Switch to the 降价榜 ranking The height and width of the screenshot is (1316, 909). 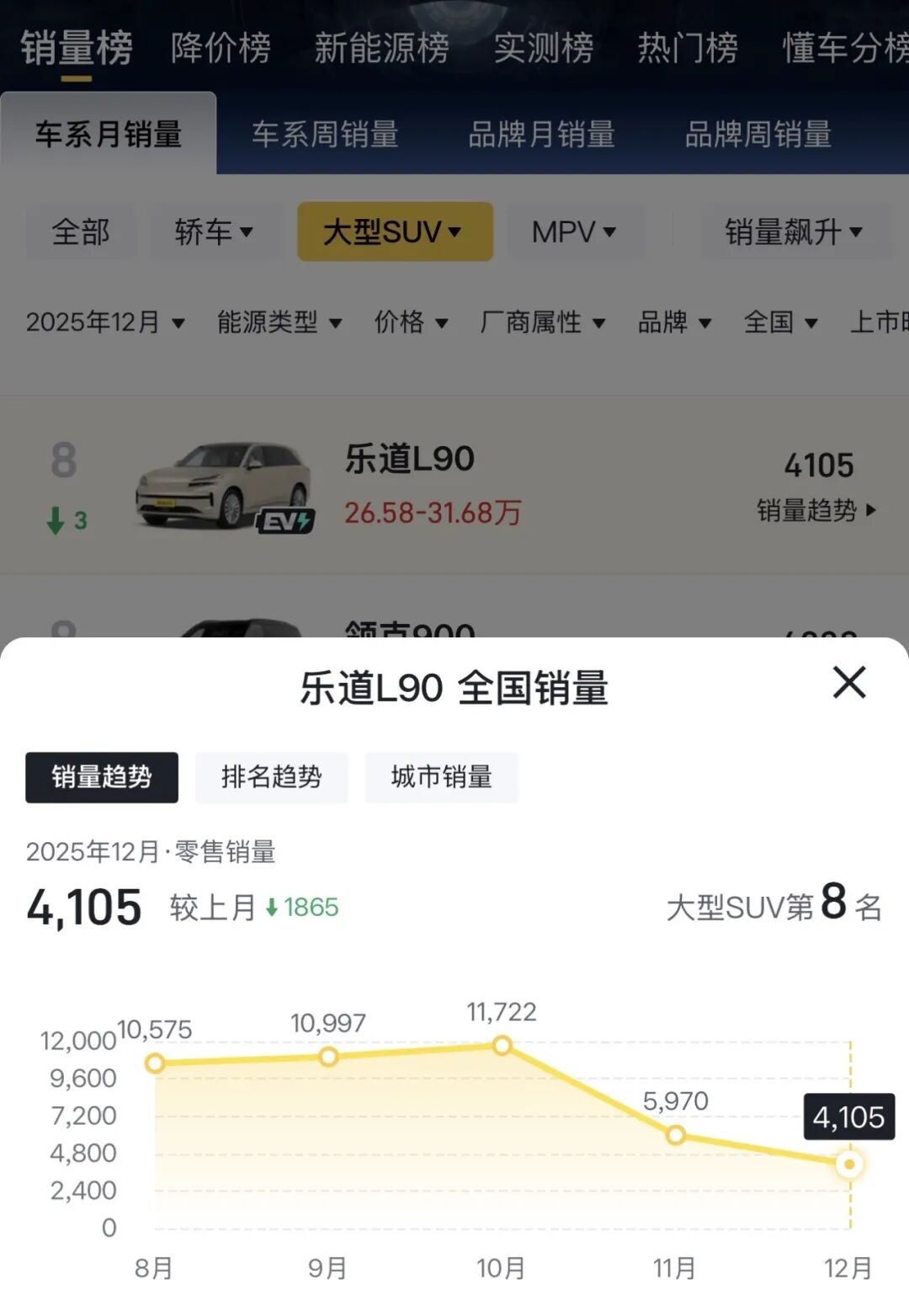pyautogui.click(x=221, y=48)
